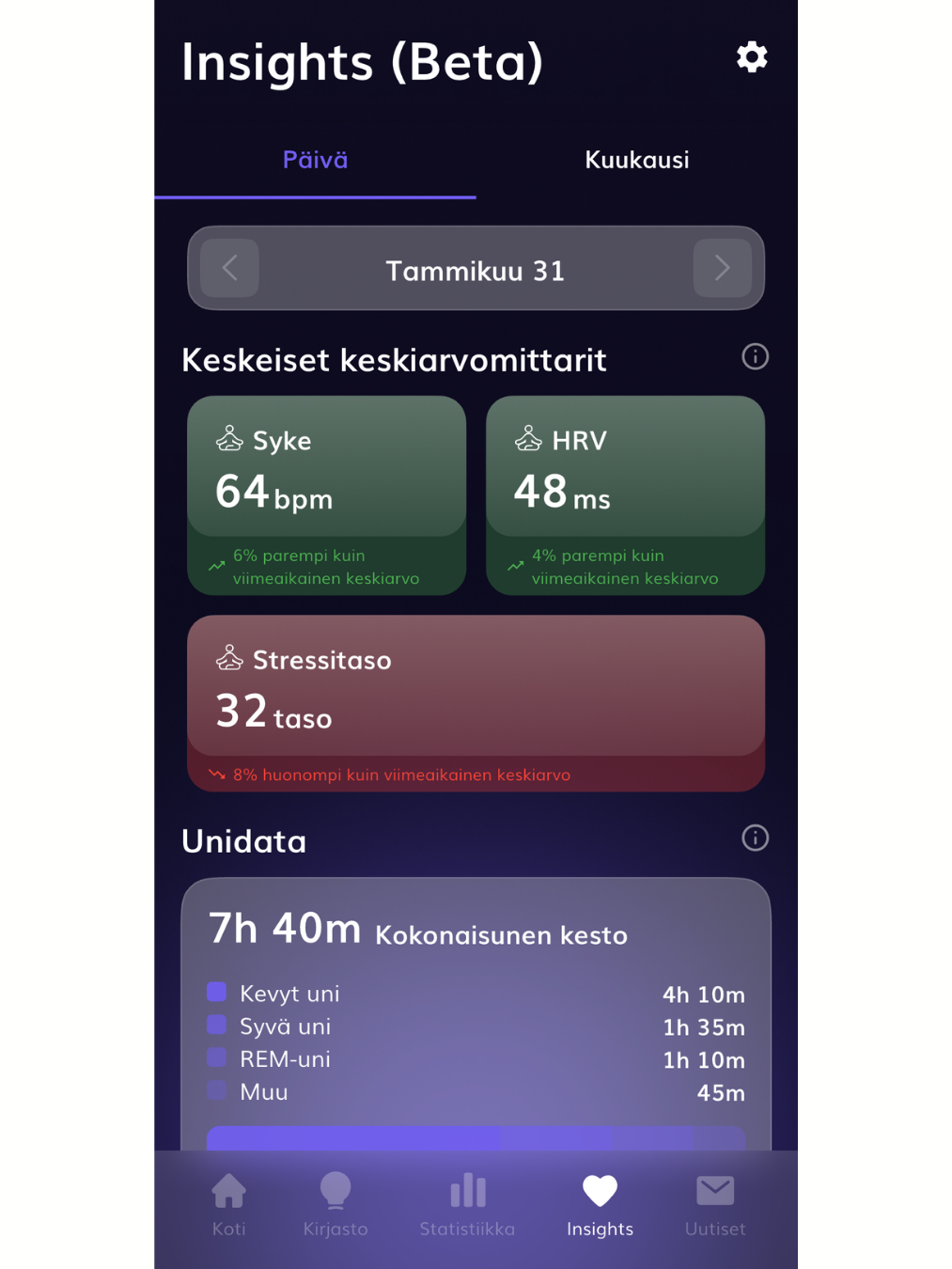
Task: Show info about Unidata
Action: pyautogui.click(x=755, y=838)
